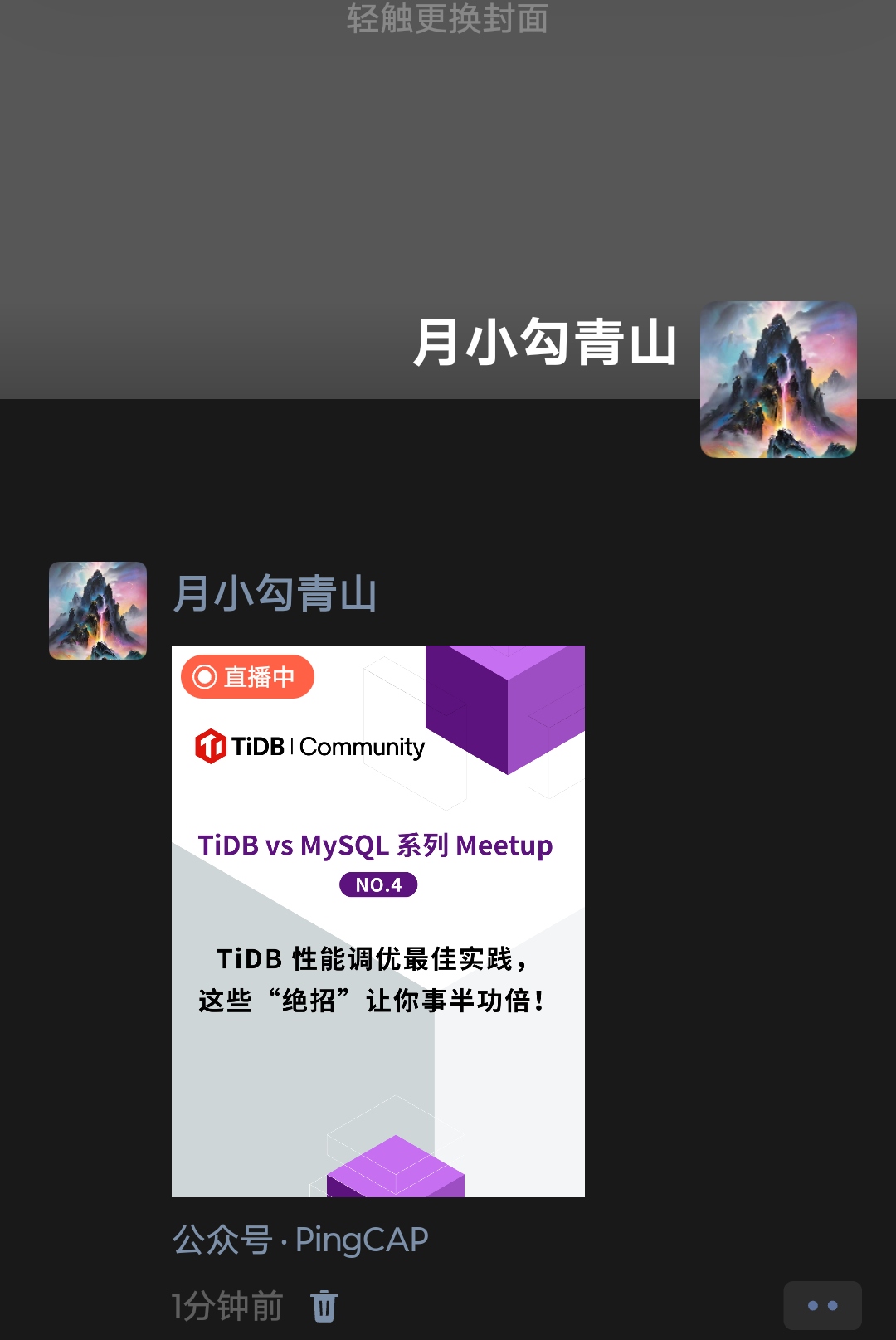Delete this post with the trash icon
The image size is (896, 1340).
pos(324,1306)
